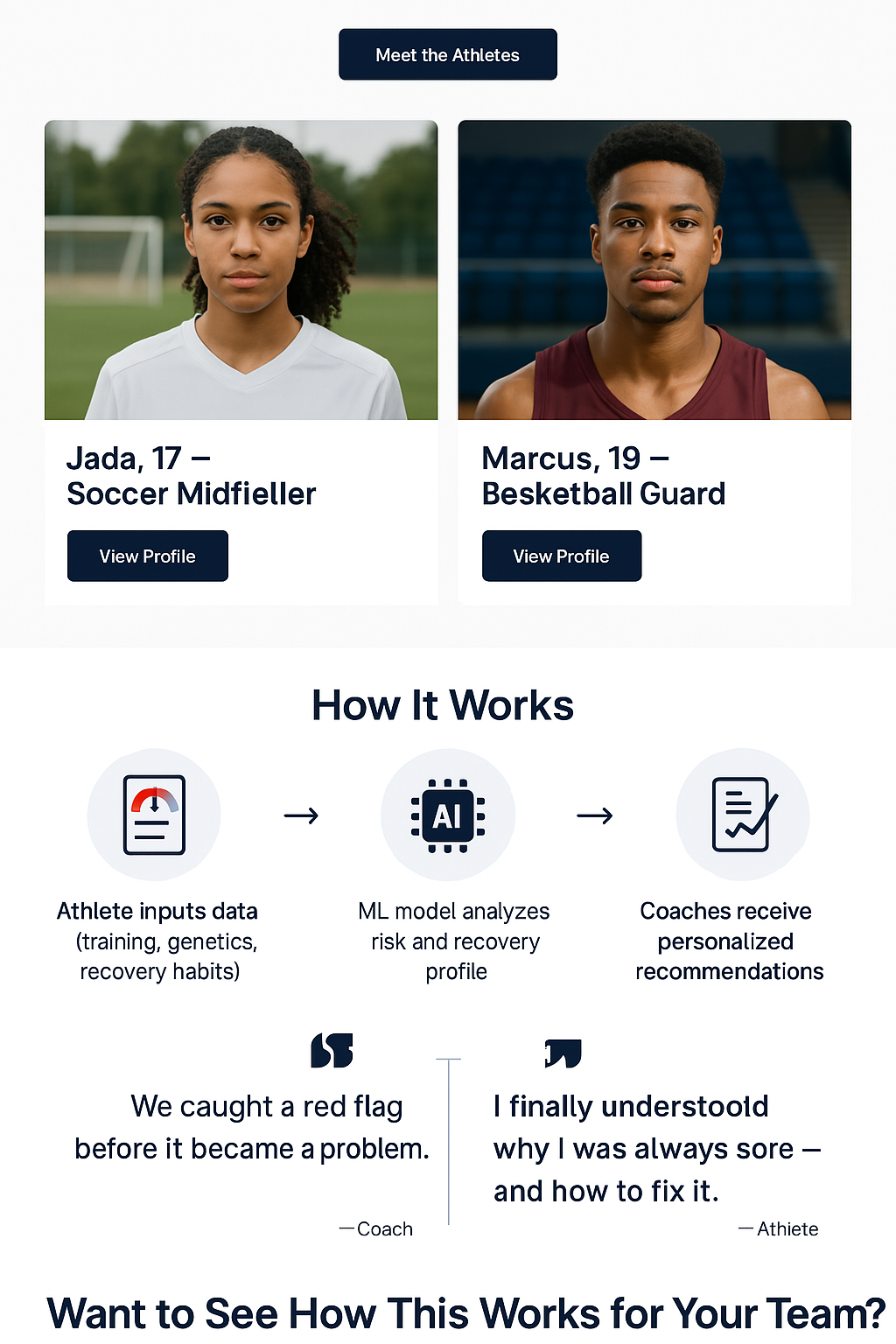View Jada's profile
The height and width of the screenshot is (1344, 896).
click(x=147, y=556)
